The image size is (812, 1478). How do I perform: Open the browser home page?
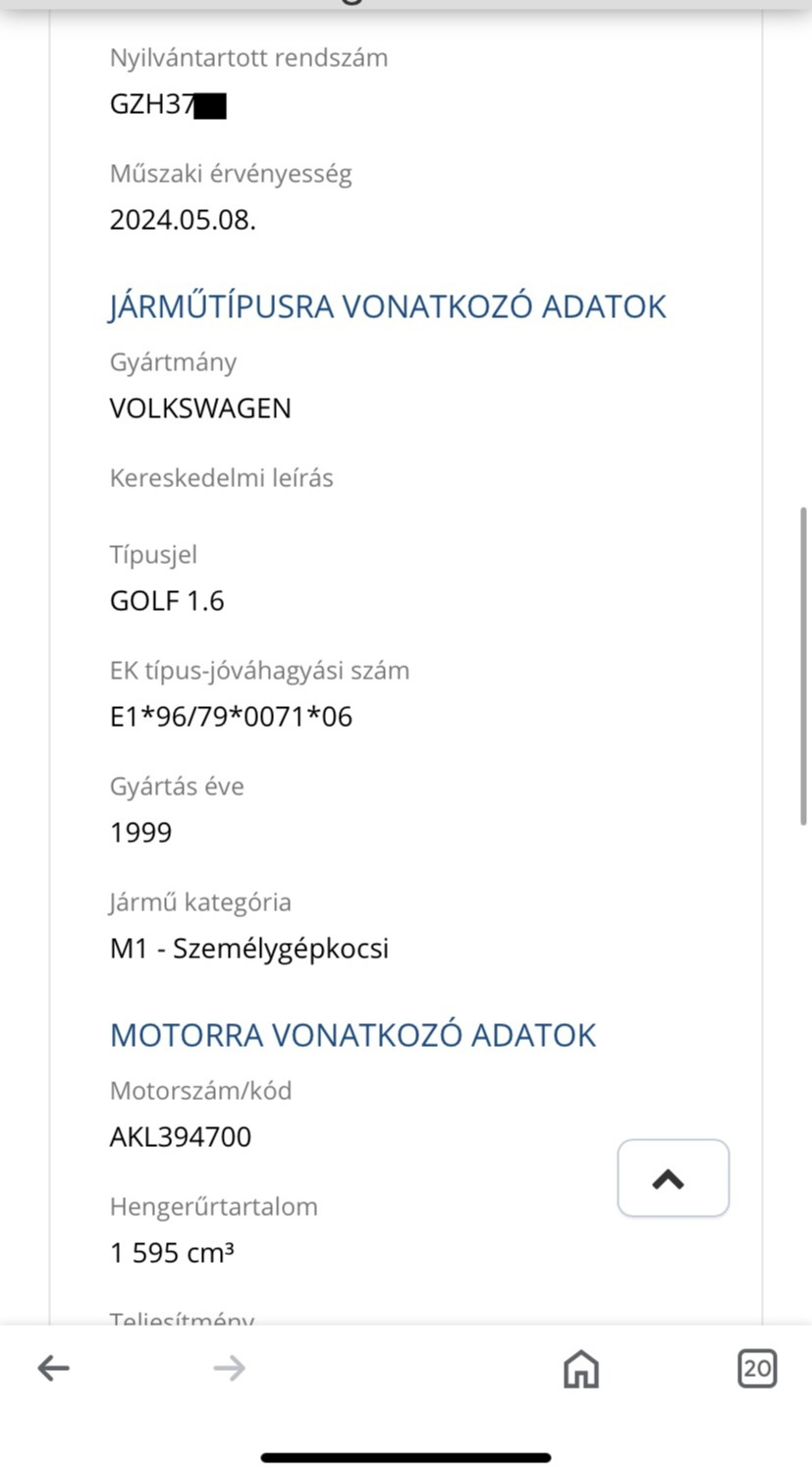click(580, 1368)
